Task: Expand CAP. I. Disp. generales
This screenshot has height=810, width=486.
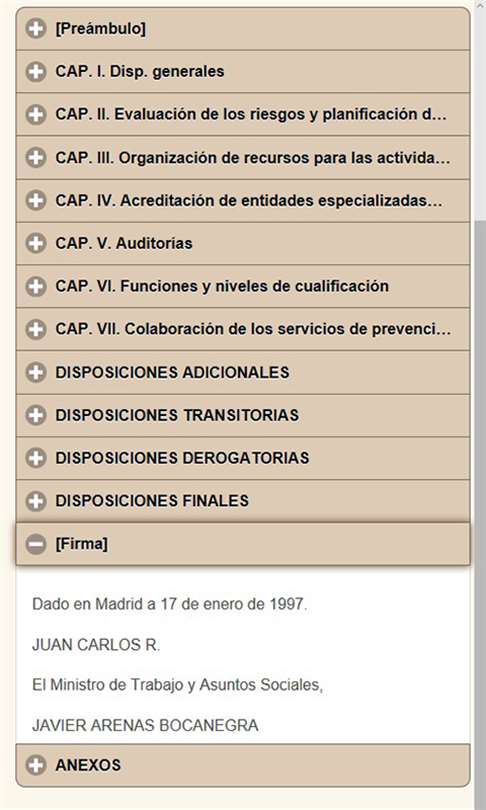Action: coord(243,72)
